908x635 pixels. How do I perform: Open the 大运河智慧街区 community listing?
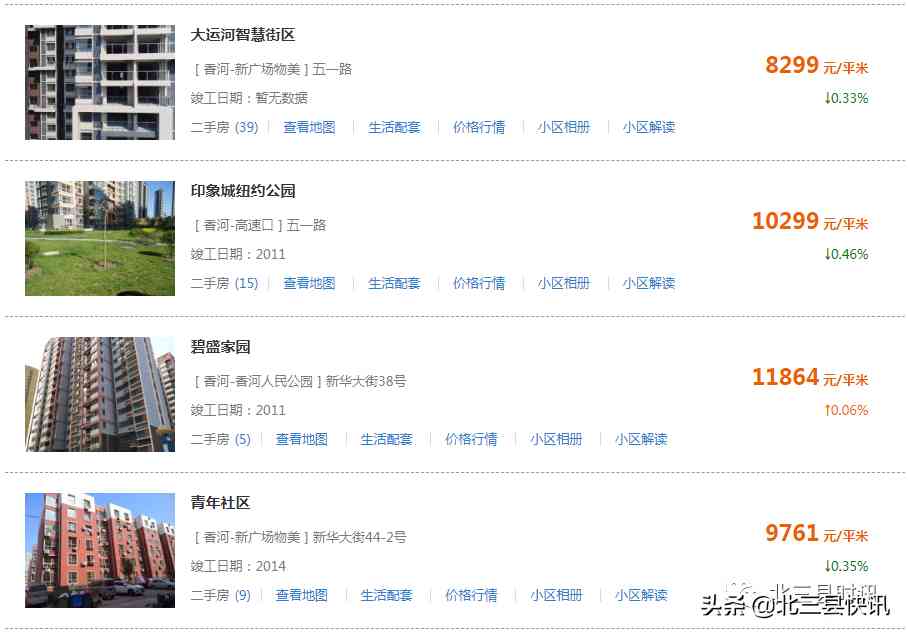click(243, 35)
